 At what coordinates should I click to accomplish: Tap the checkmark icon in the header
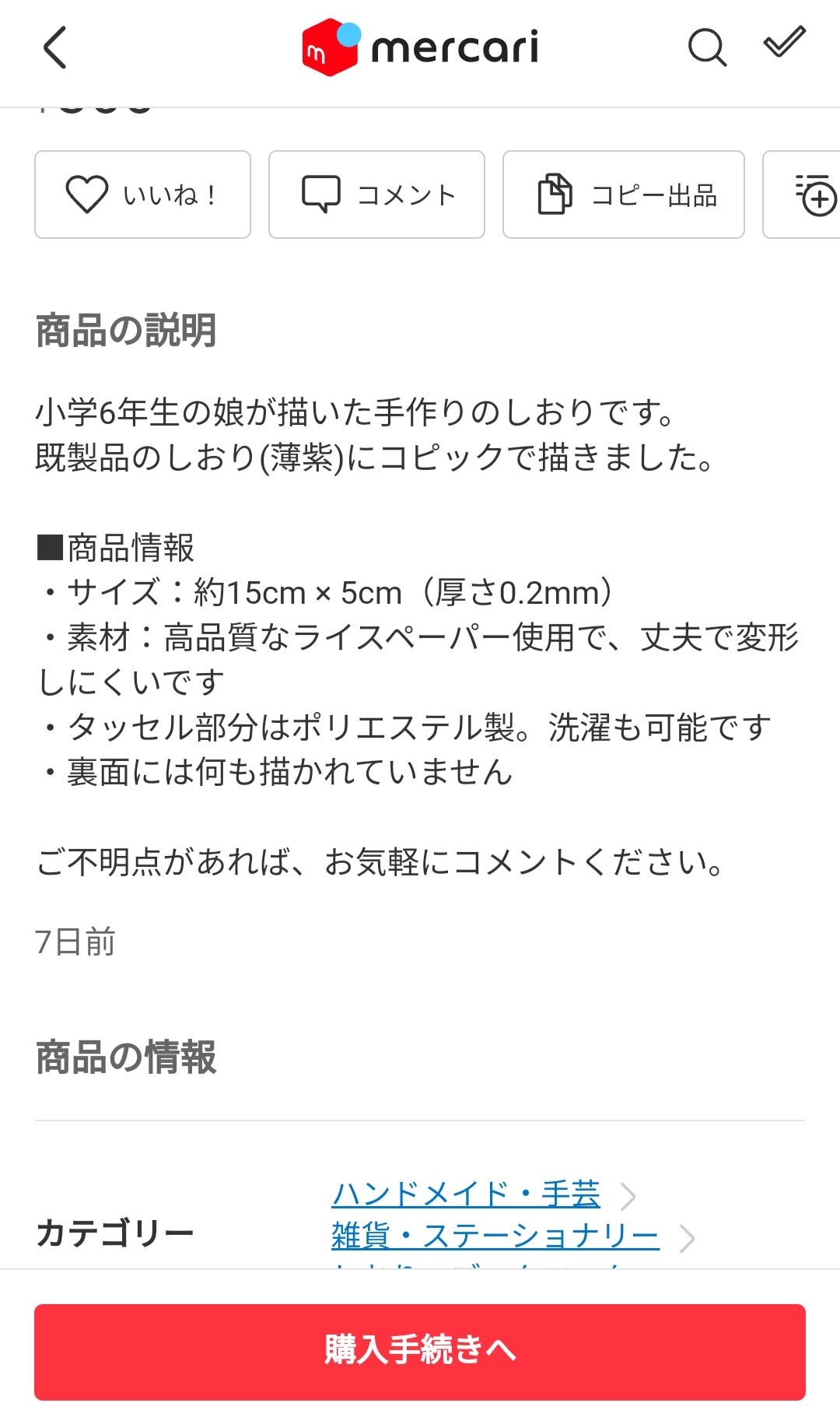pos(784,43)
